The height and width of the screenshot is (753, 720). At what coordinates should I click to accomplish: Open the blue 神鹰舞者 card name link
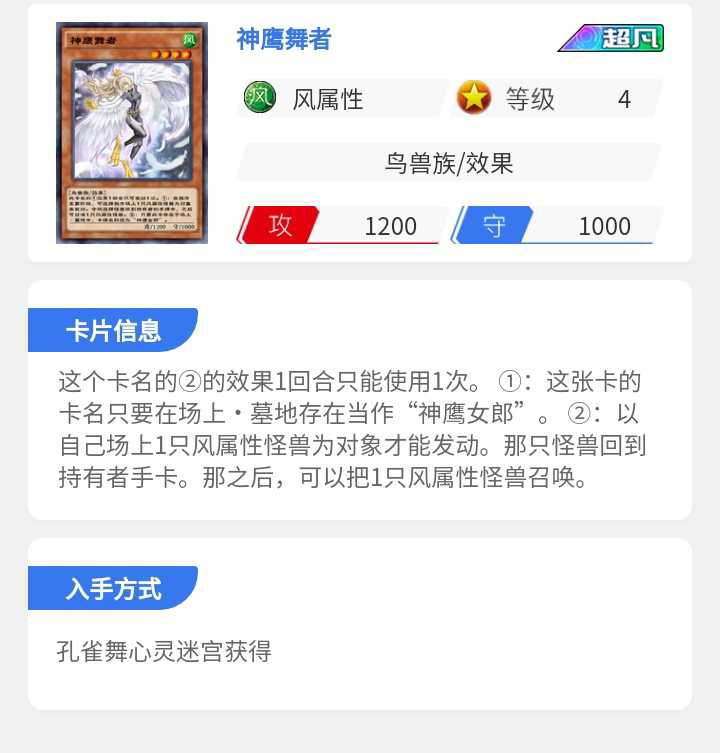(283, 40)
